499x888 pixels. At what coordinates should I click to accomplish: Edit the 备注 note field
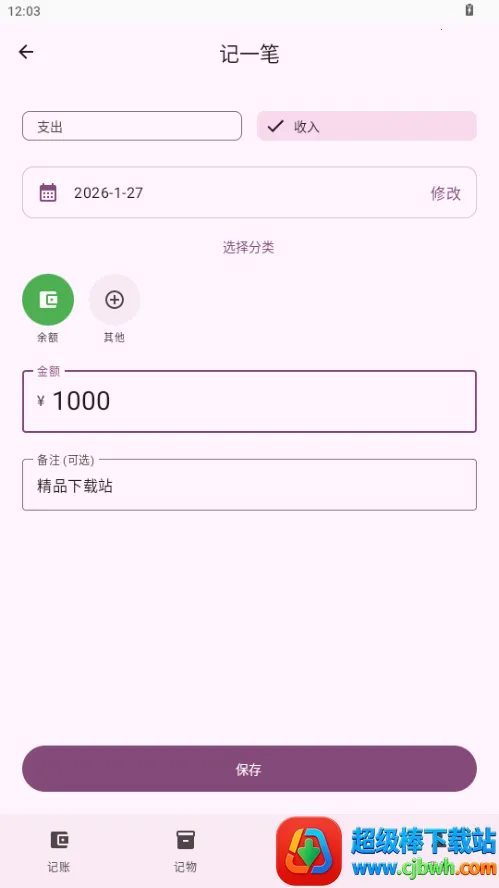(x=249, y=485)
